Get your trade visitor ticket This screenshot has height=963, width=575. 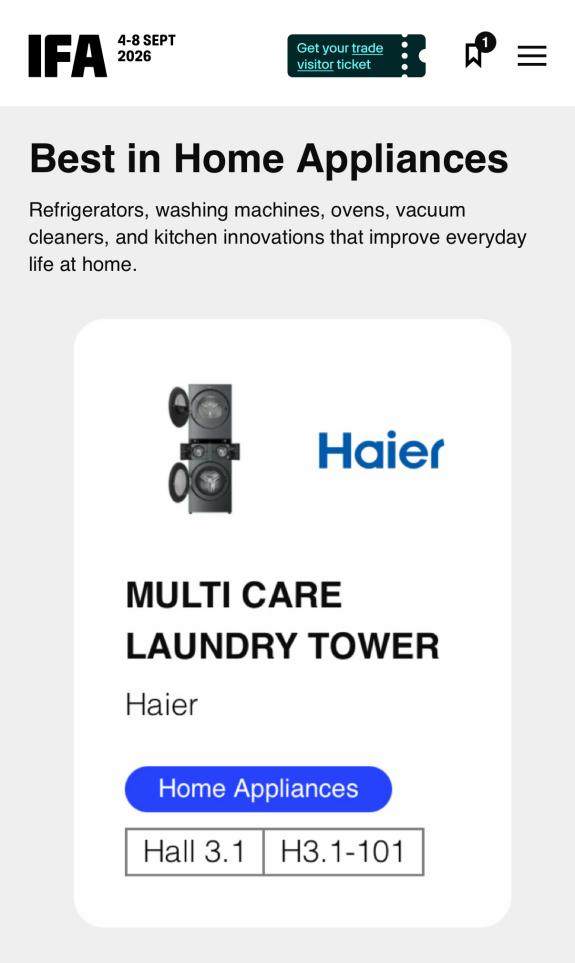[356, 56]
